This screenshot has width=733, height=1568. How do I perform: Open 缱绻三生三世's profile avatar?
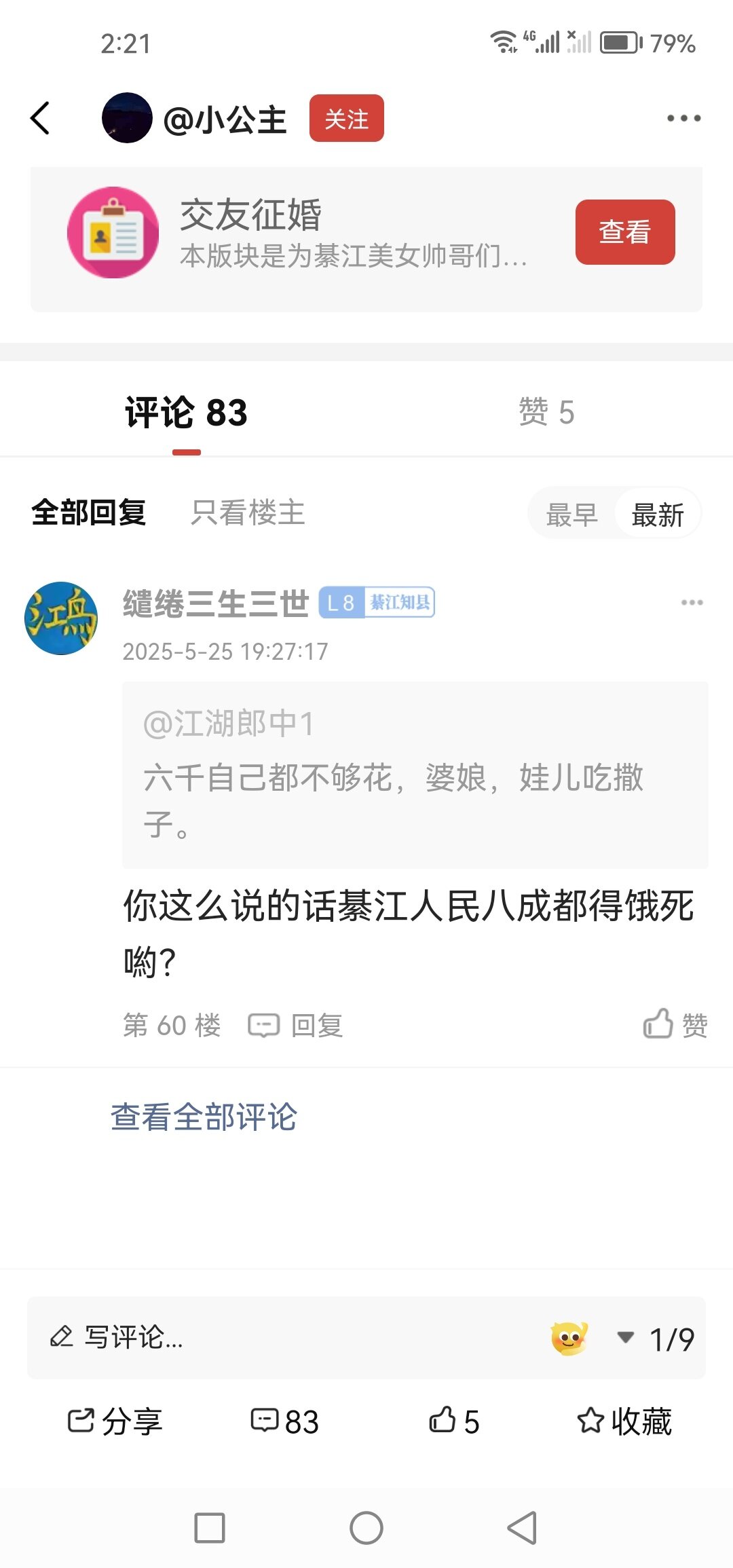point(61,618)
